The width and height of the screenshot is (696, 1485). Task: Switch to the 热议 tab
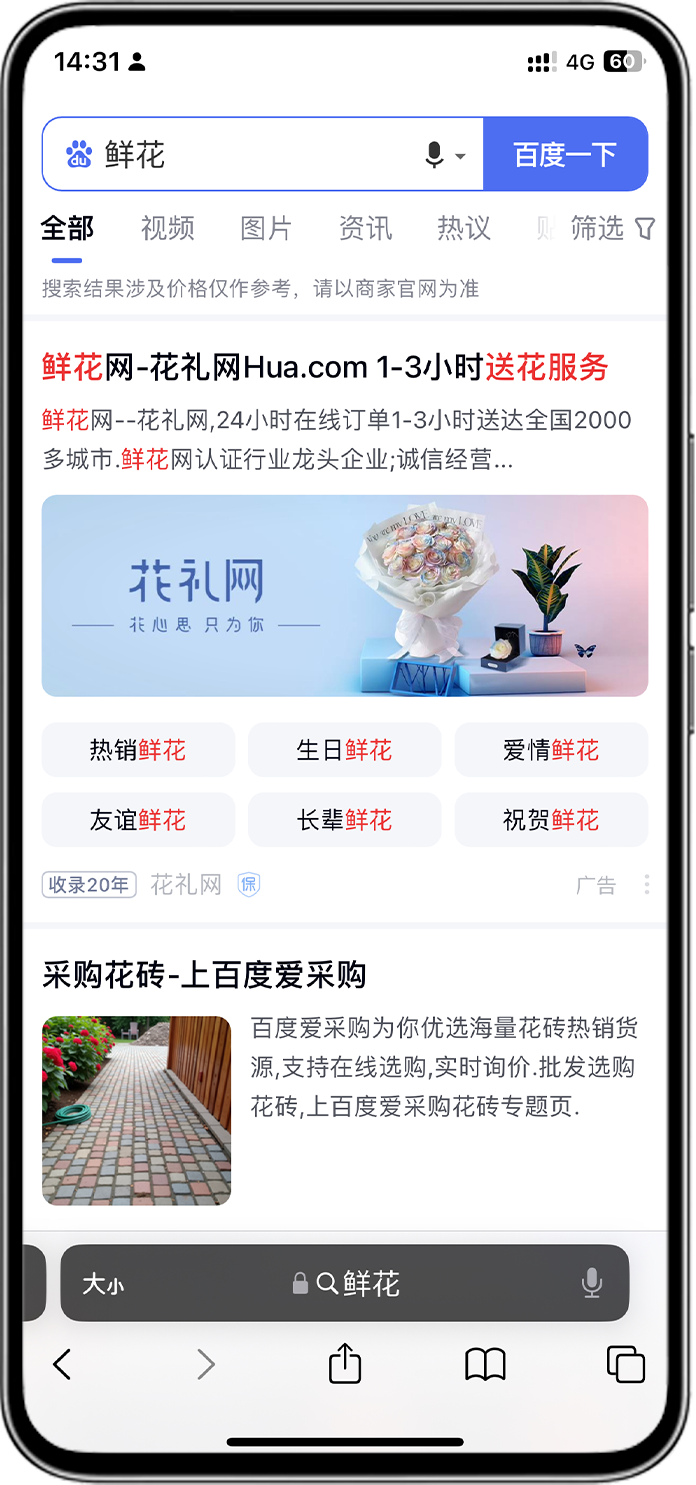pos(464,228)
